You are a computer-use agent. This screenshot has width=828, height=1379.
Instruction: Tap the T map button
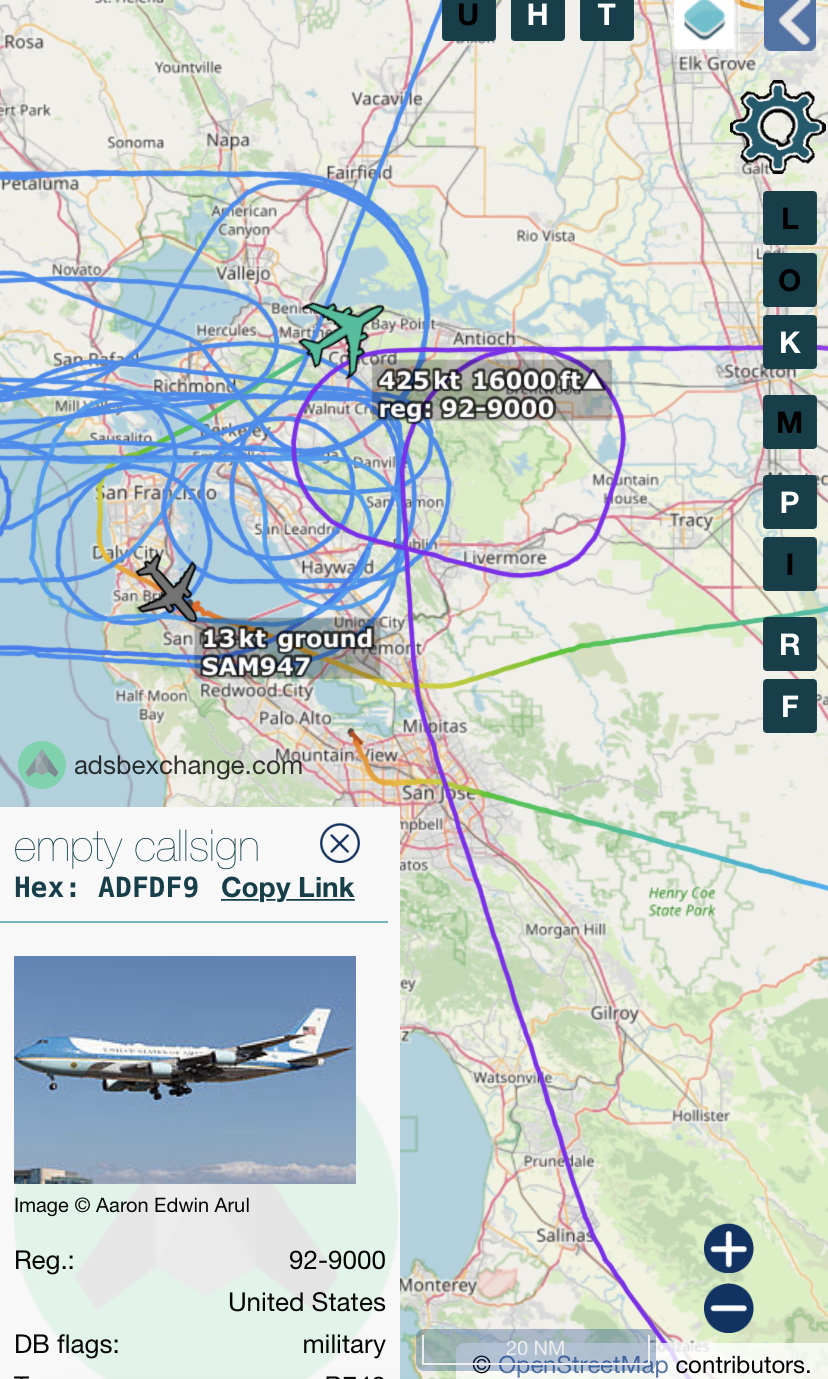(x=607, y=18)
